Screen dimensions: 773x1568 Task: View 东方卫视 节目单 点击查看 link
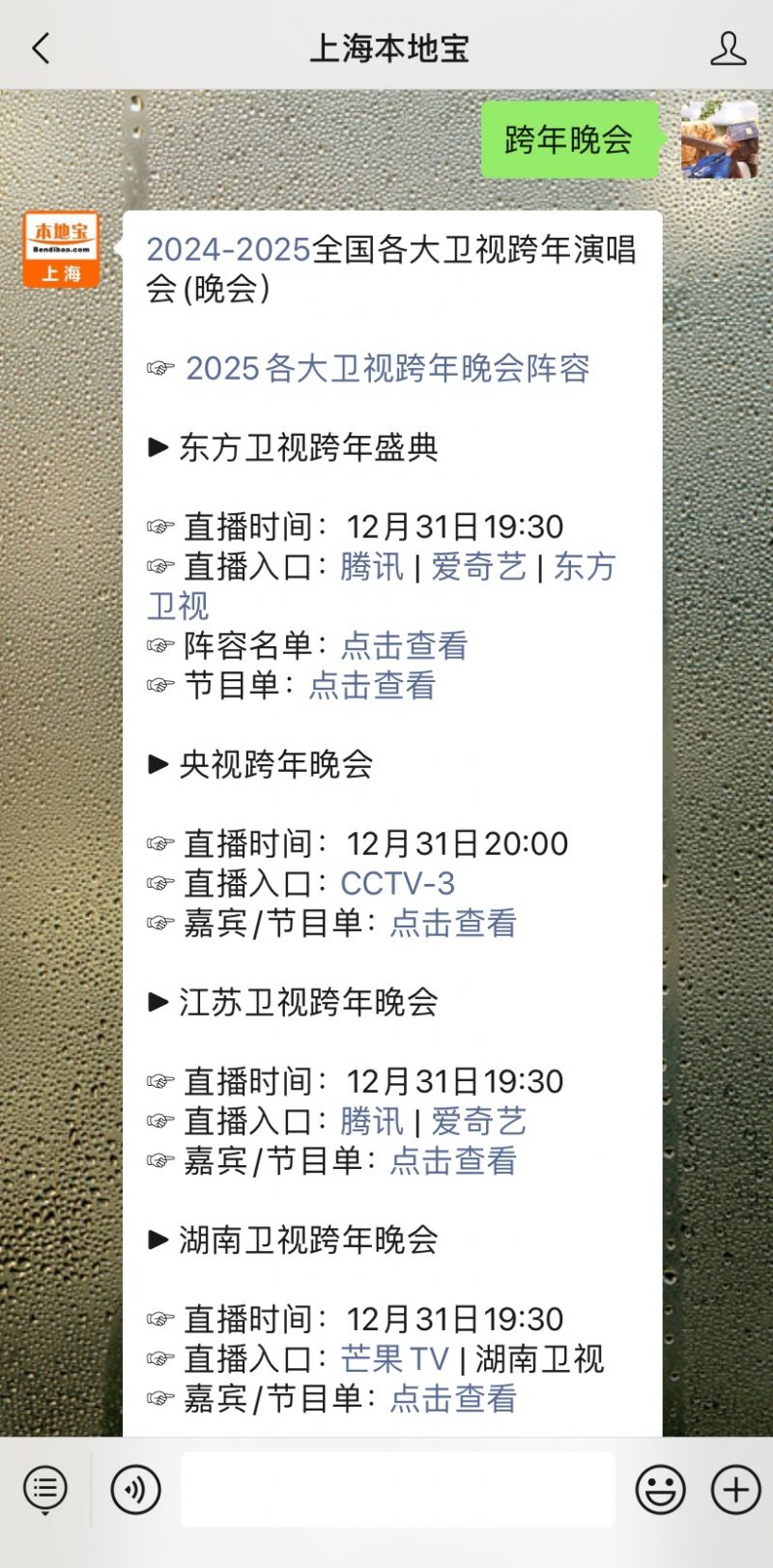coord(372,685)
